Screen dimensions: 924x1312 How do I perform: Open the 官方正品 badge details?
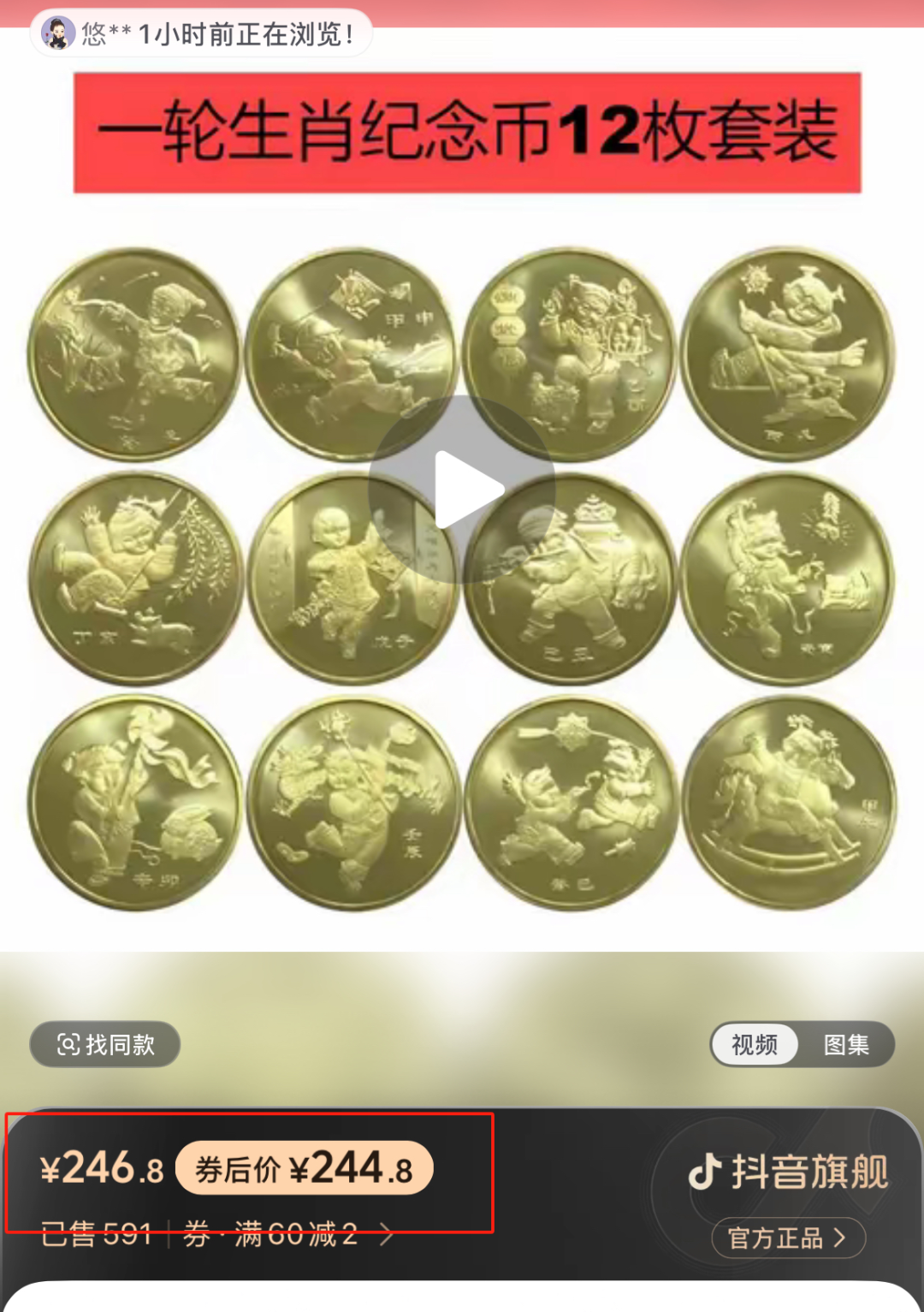(788, 1238)
